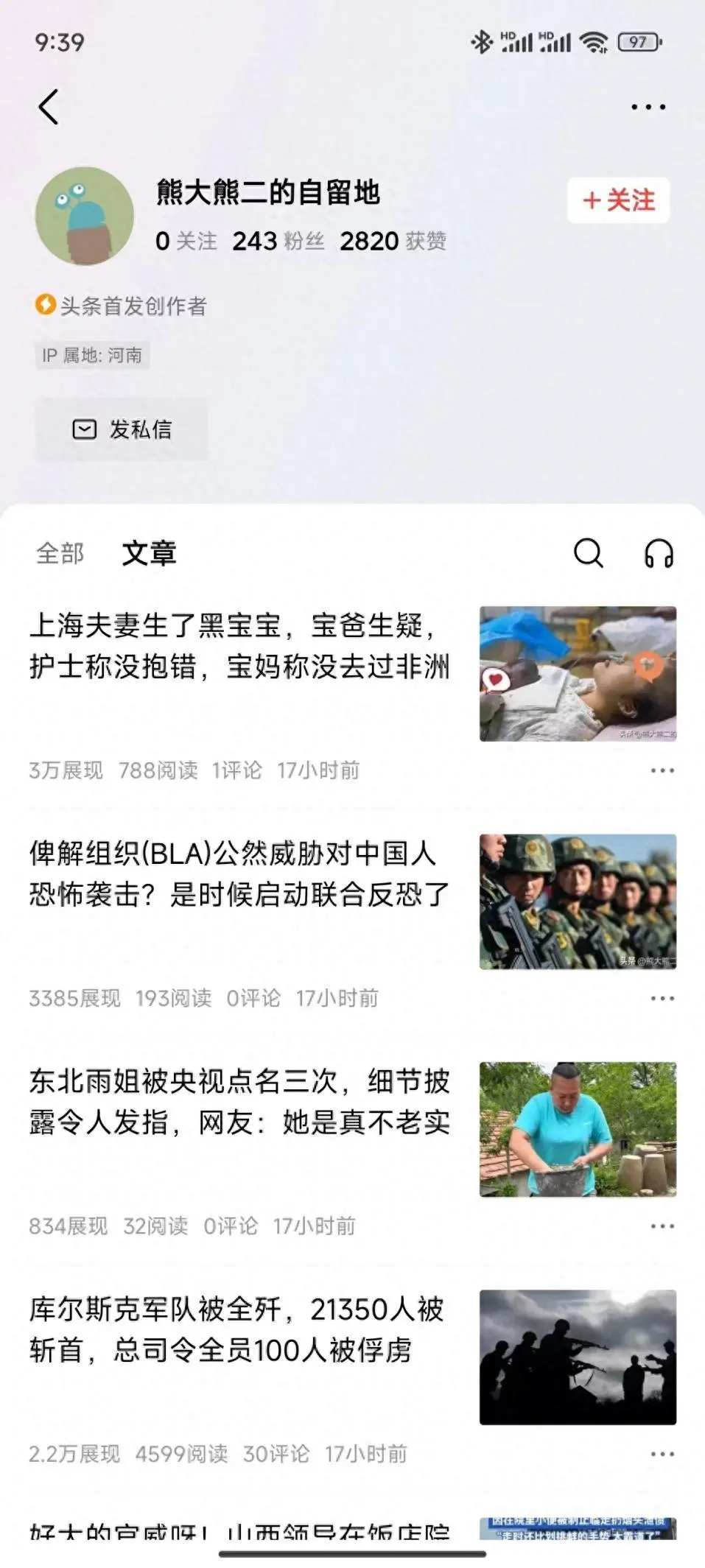This screenshot has width=705, height=1568.
Task: View the profile avatar of 熊大熊二的自留地
Action: 85,217
